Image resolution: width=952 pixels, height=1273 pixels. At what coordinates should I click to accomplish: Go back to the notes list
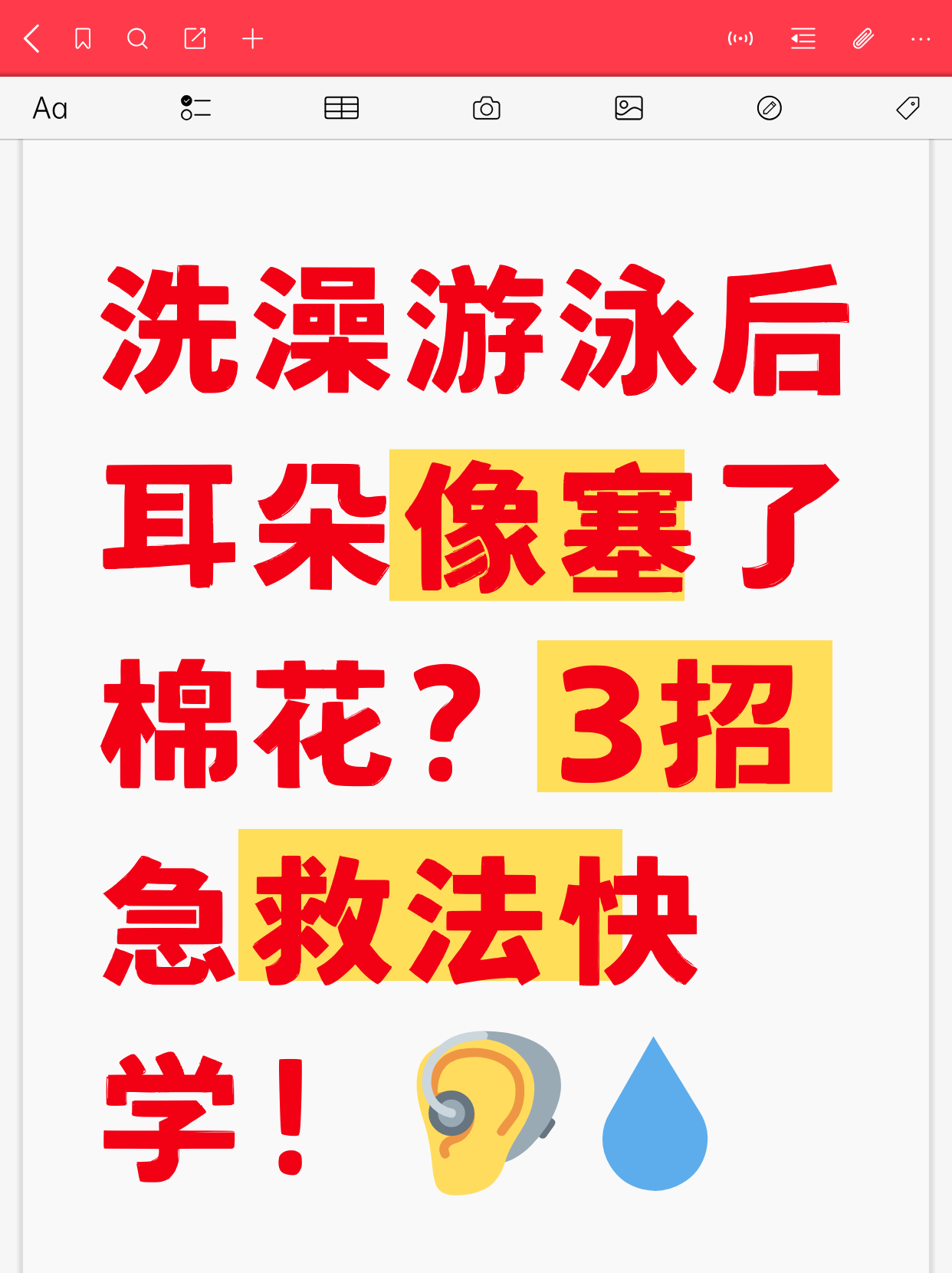pyautogui.click(x=32, y=38)
